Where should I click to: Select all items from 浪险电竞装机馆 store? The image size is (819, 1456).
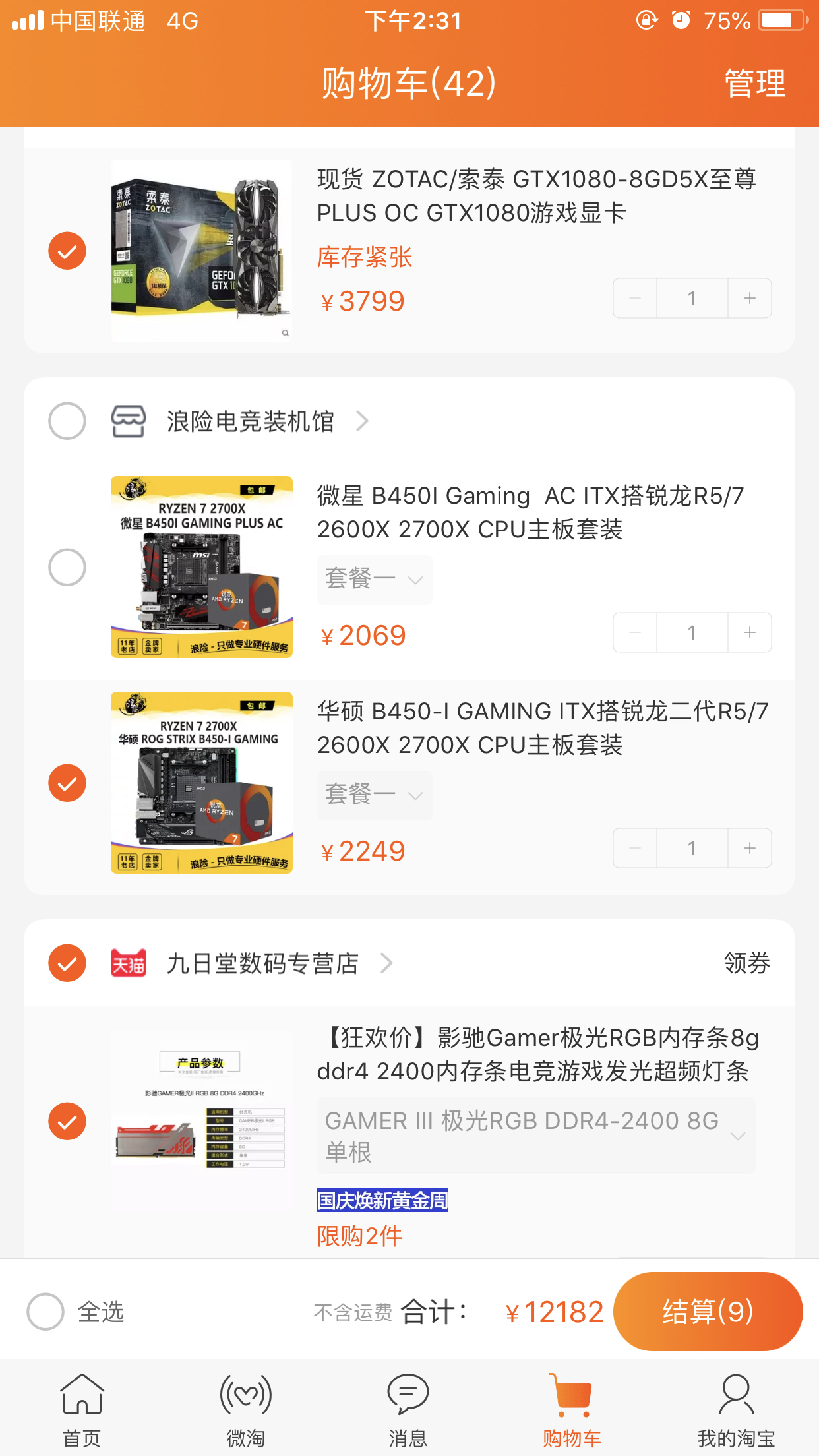click(x=67, y=421)
